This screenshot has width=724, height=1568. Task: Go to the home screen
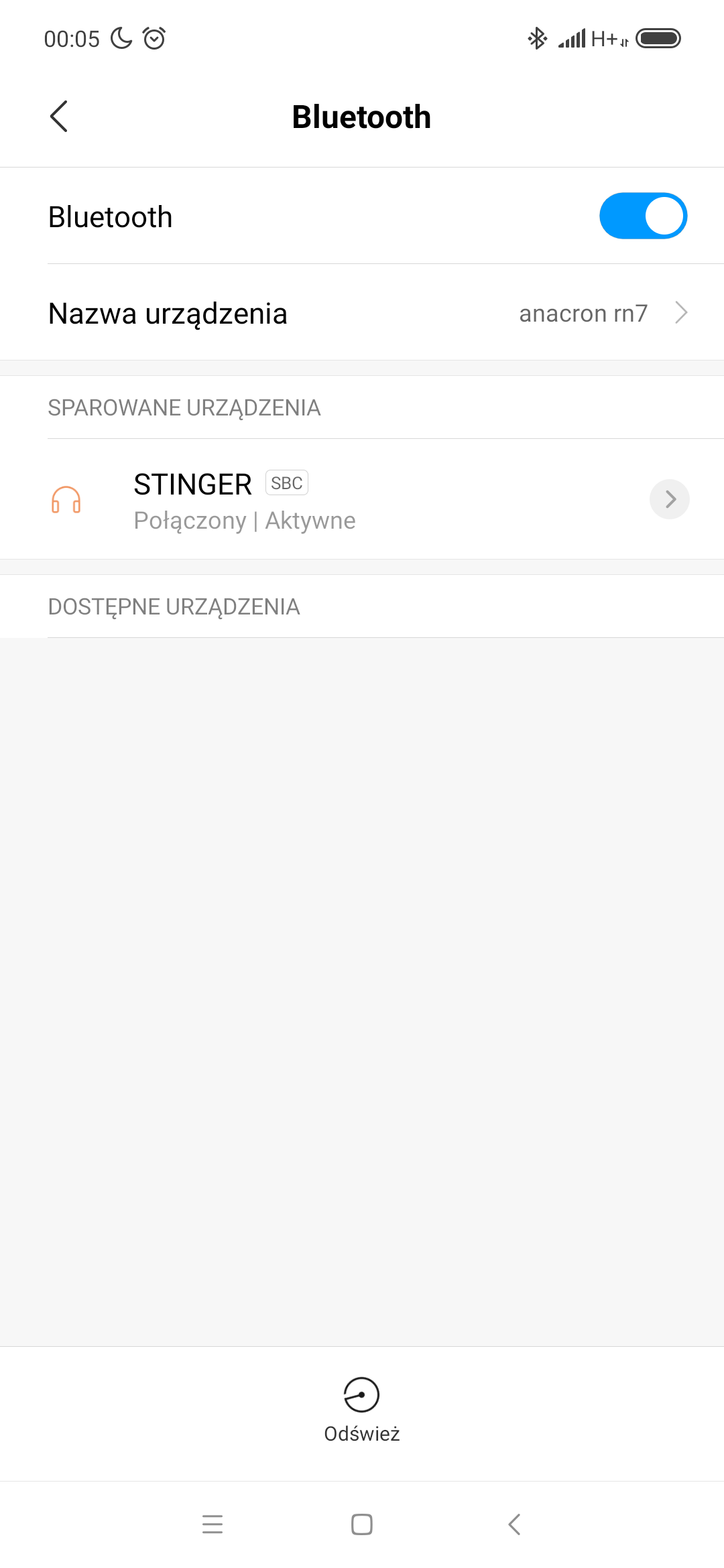362,1524
